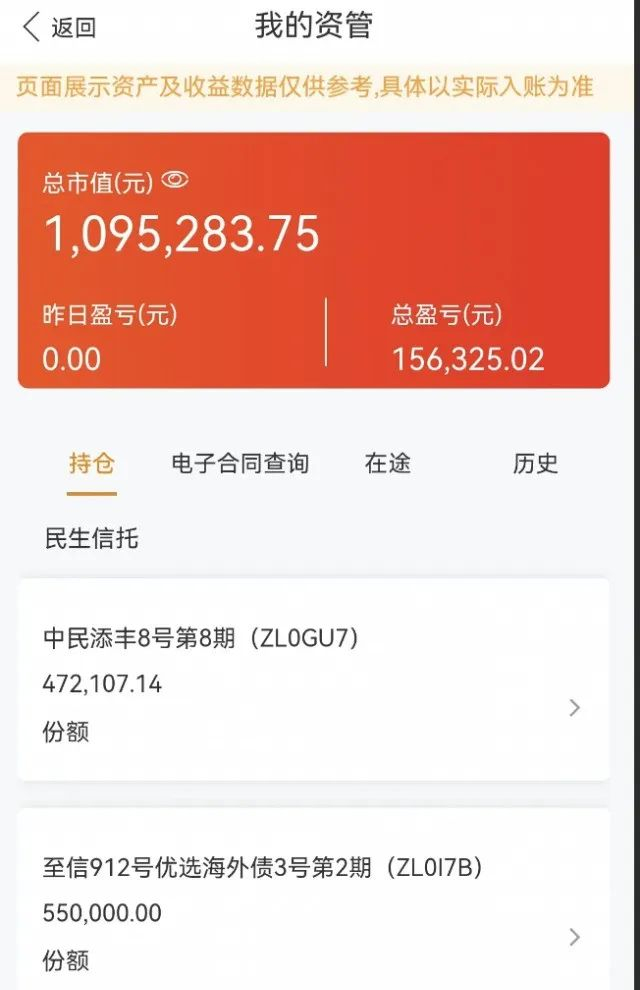Switch to the 历史 tab
This screenshot has width=640, height=990.
tap(535, 463)
